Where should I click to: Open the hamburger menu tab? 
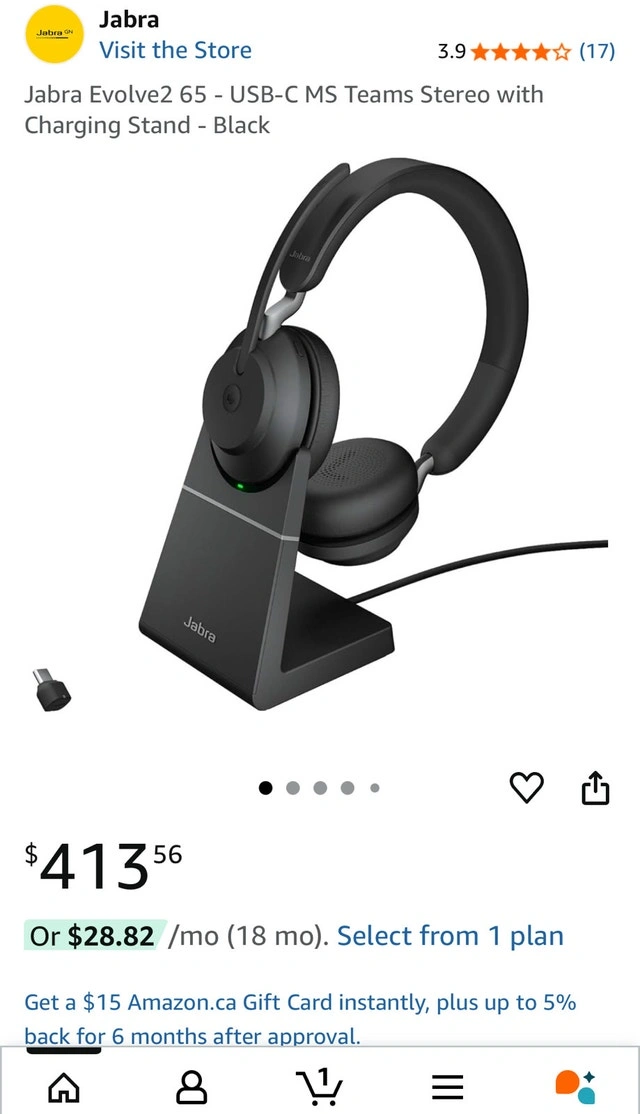coord(447,1086)
